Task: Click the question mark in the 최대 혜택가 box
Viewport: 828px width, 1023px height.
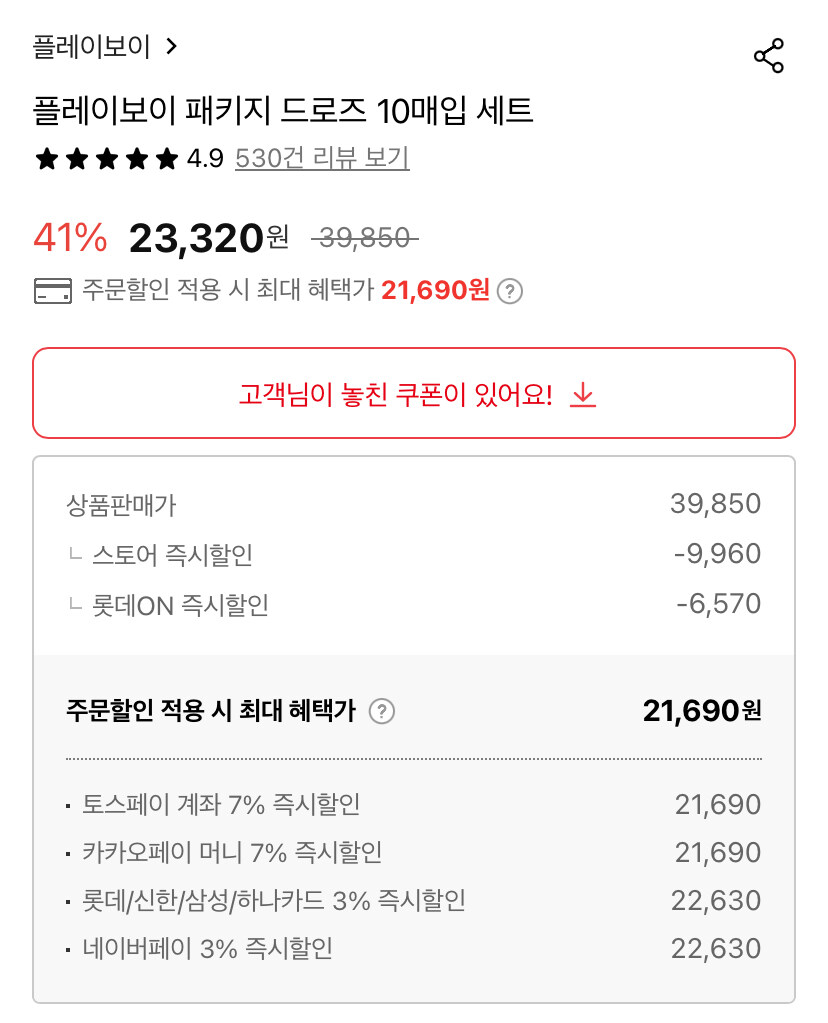Action: click(381, 711)
